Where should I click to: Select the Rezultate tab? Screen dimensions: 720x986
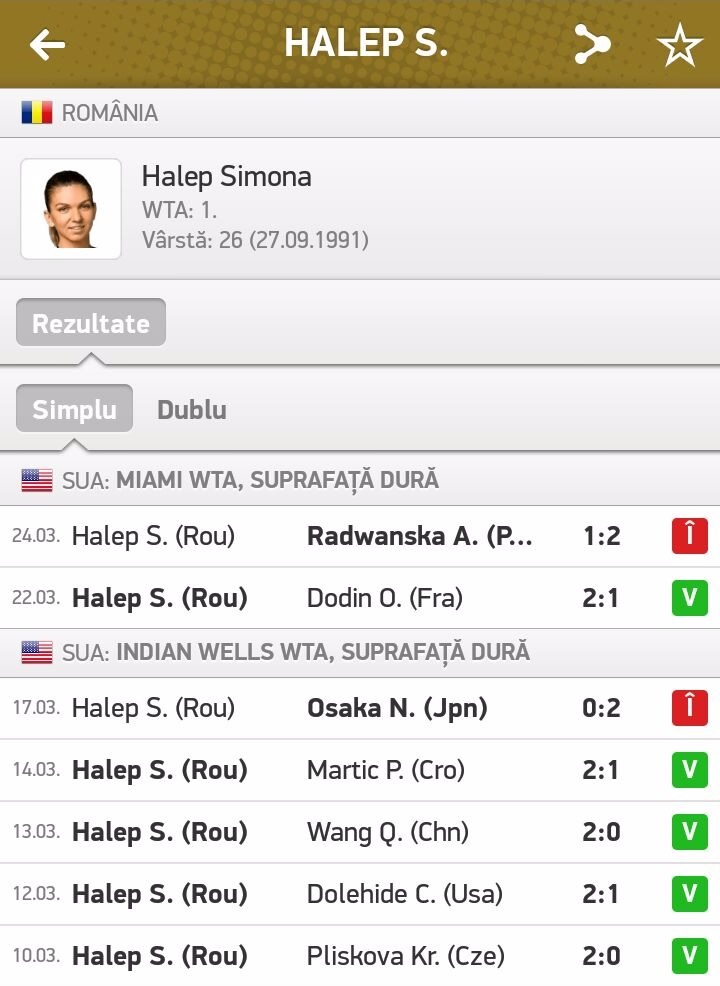click(90, 324)
